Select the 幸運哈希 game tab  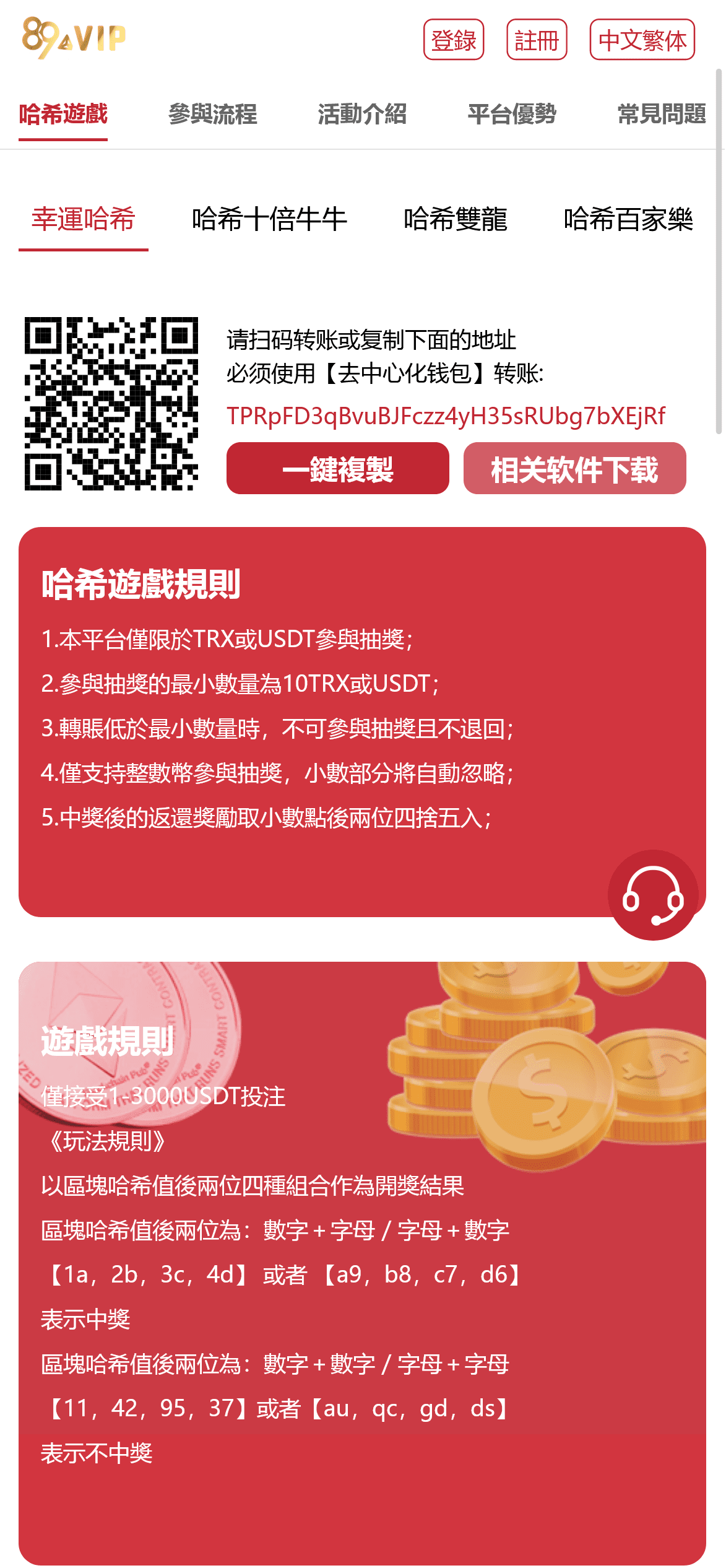coord(83,219)
